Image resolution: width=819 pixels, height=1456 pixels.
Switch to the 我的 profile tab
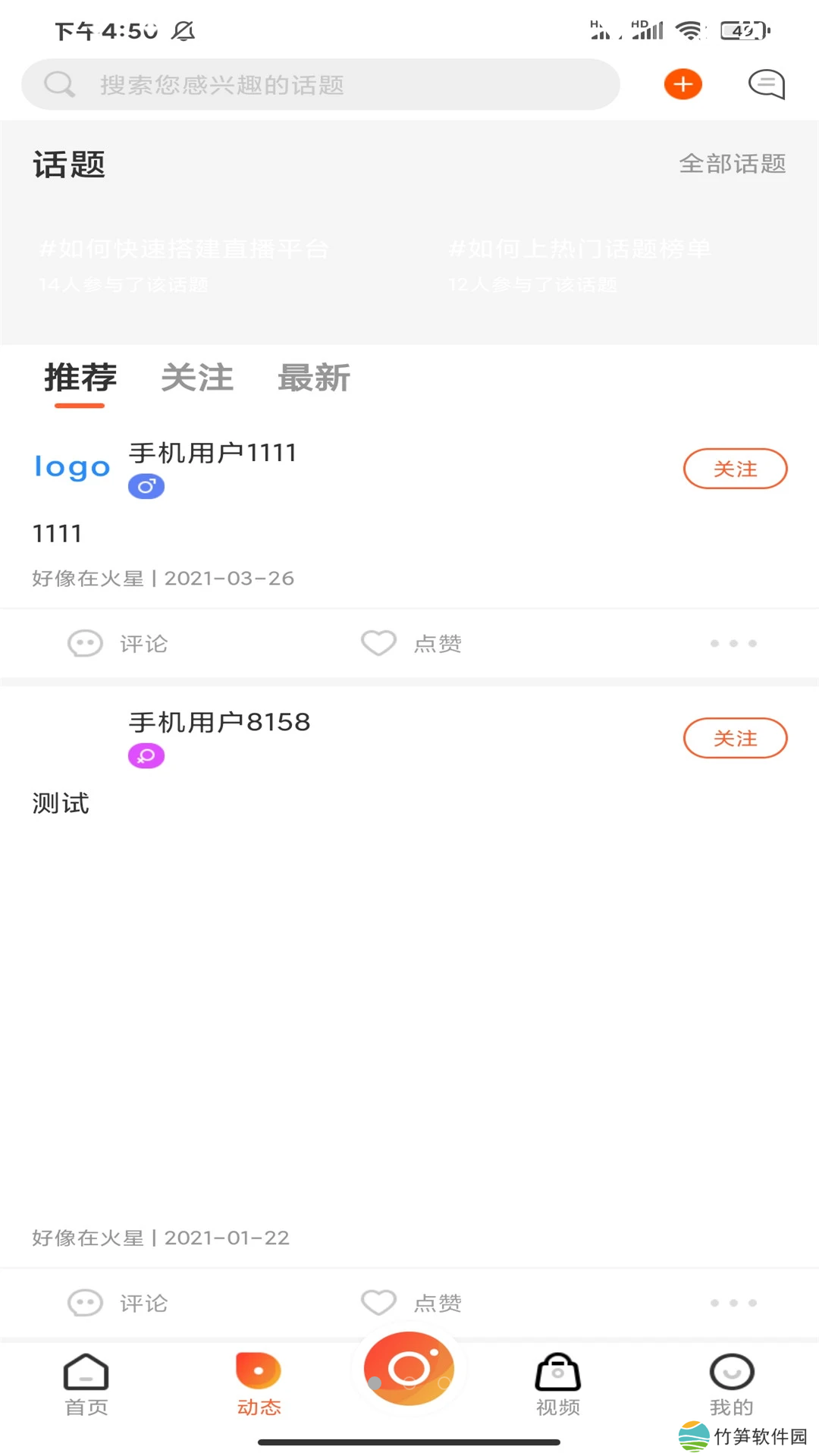[x=731, y=1385]
